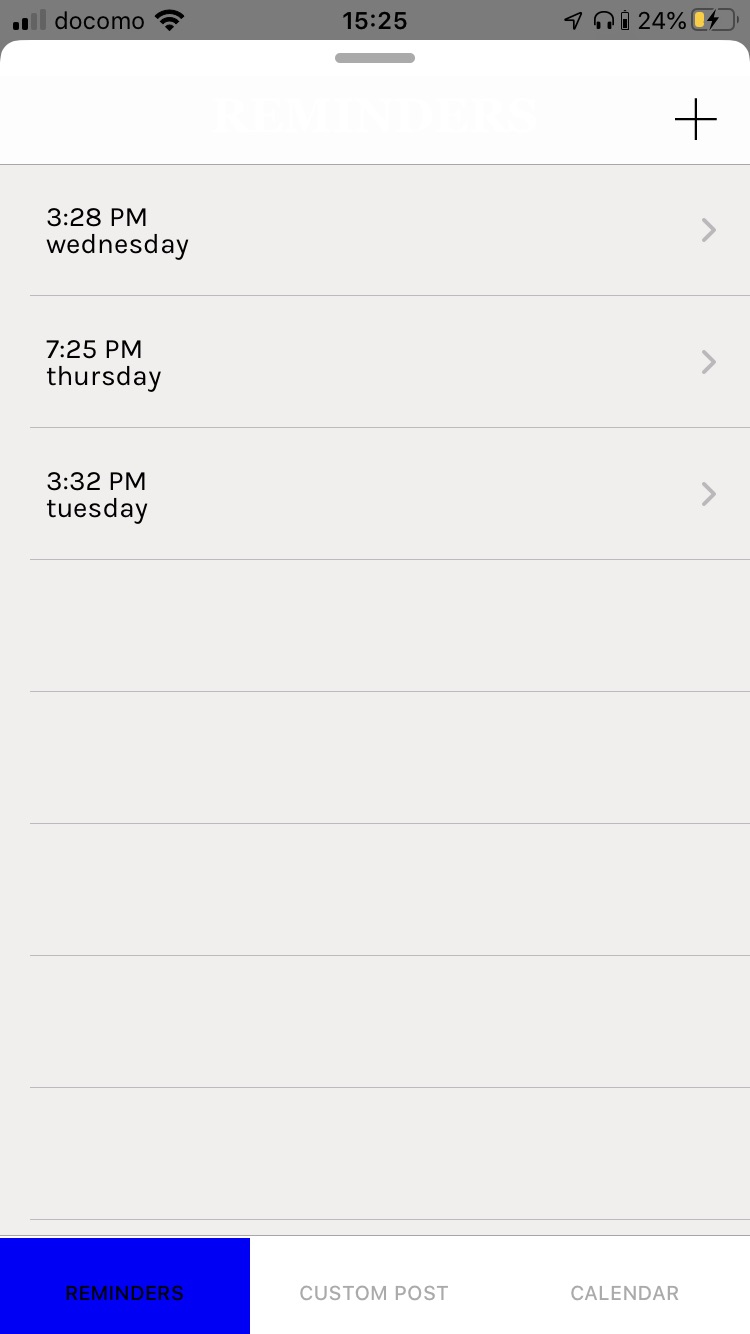Open the 7:25 PM thursday reminder
This screenshot has width=750, height=1334.
coord(375,362)
